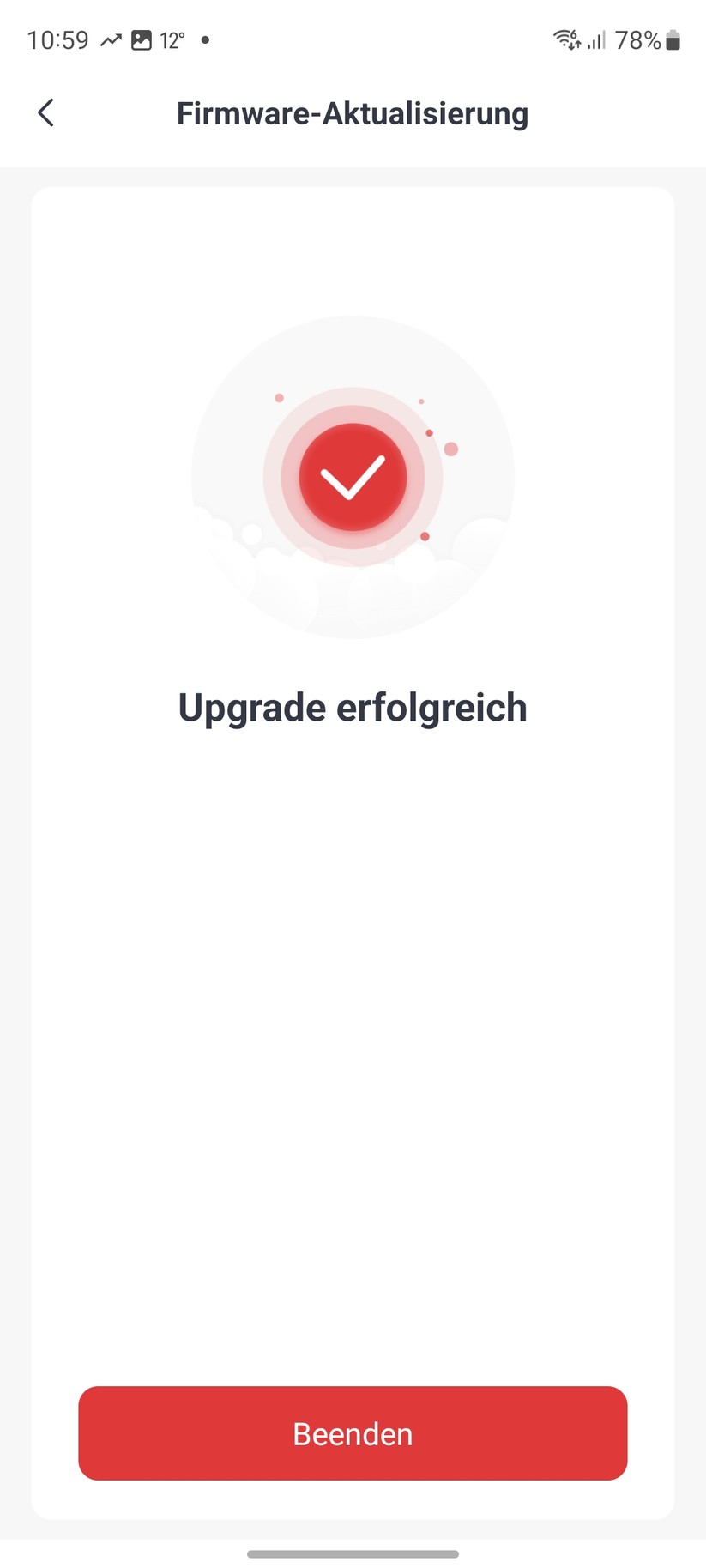Image resolution: width=706 pixels, height=1568 pixels.
Task: Tap the red checkmark success icon
Action: (x=353, y=478)
